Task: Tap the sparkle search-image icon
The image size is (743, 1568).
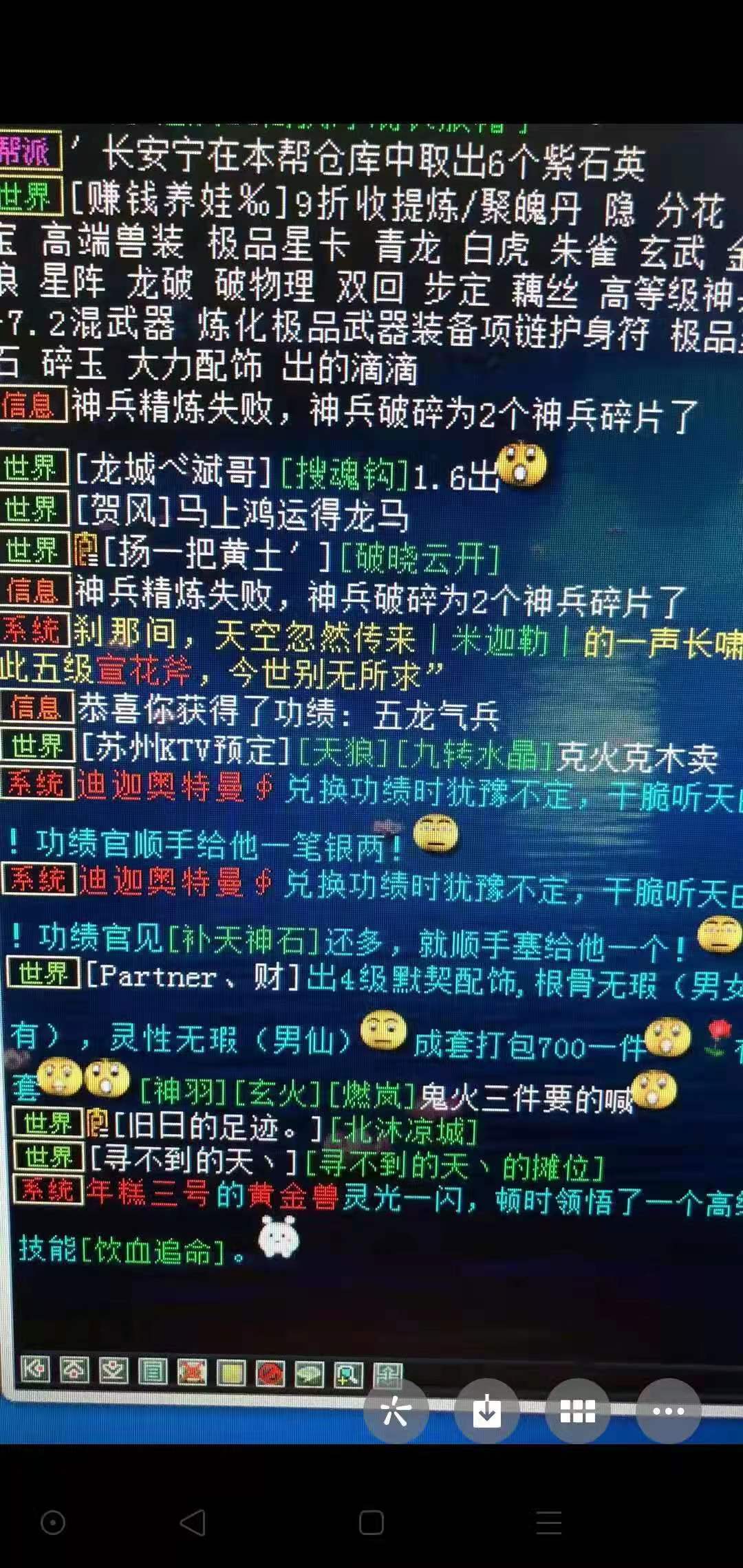Action: pyautogui.click(x=396, y=1411)
